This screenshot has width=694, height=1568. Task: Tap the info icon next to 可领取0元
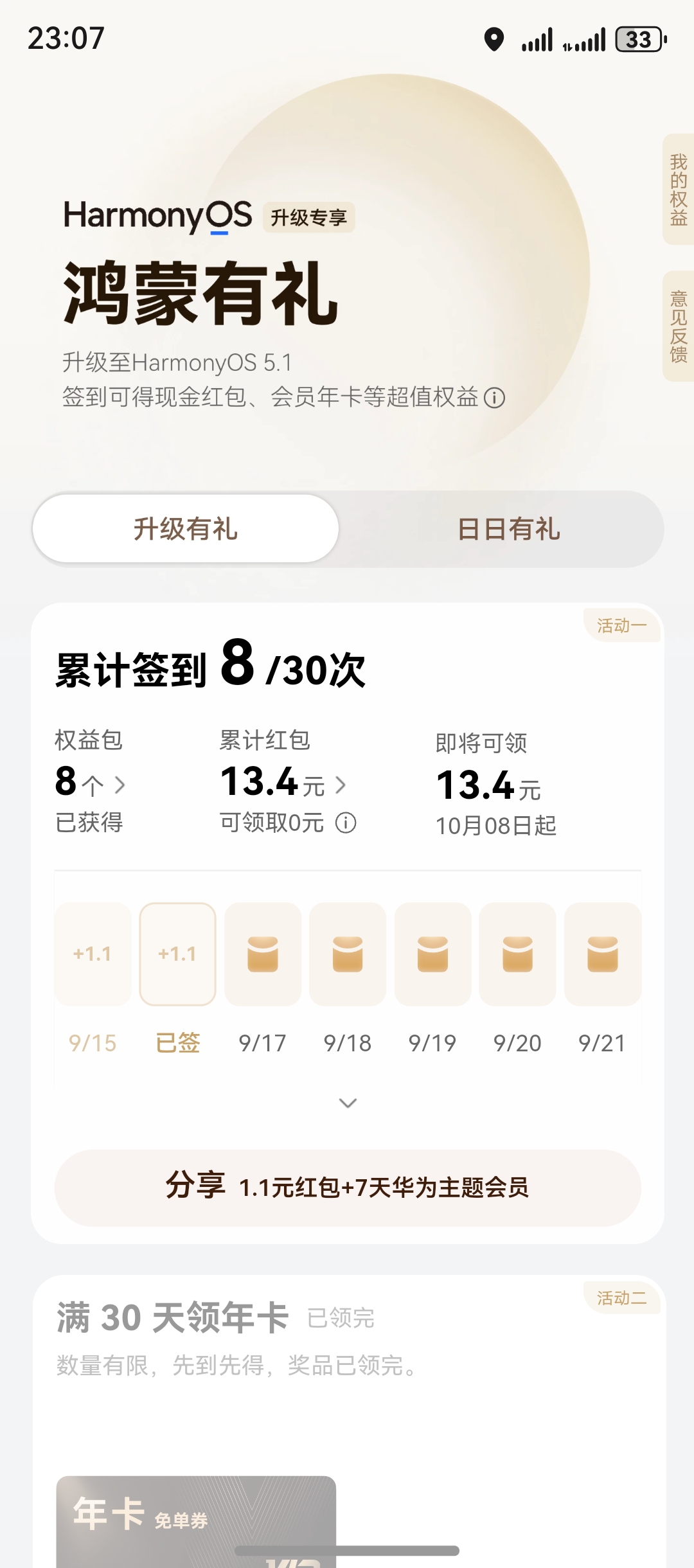[346, 823]
